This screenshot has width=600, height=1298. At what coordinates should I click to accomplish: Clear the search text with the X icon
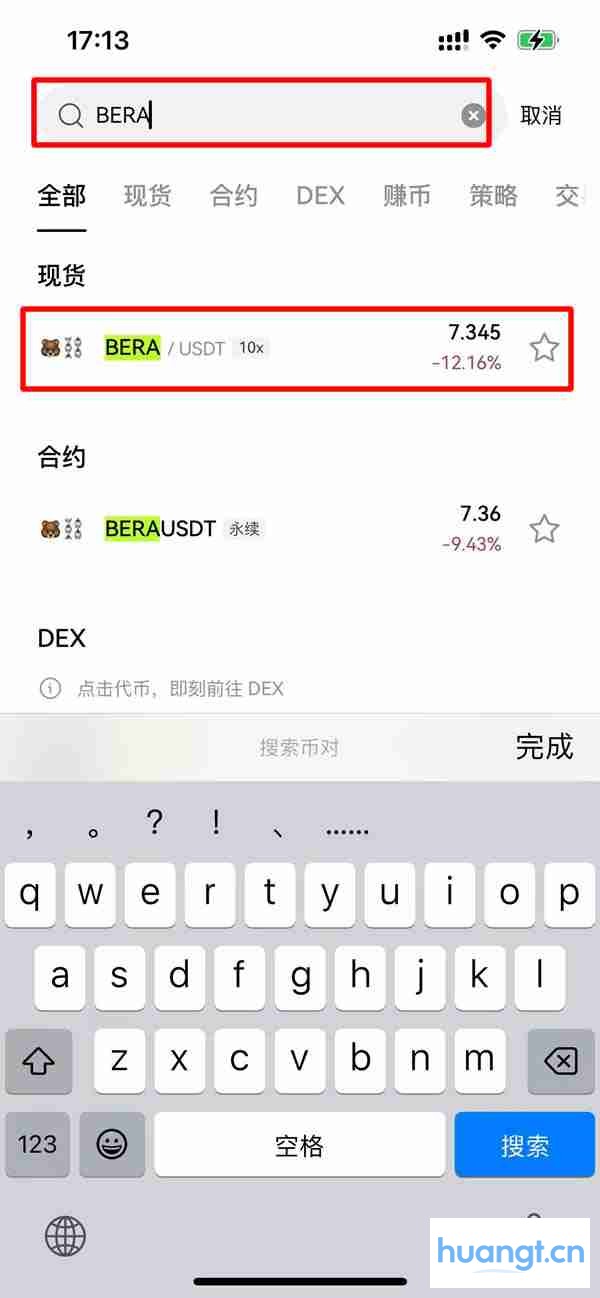[x=473, y=116]
